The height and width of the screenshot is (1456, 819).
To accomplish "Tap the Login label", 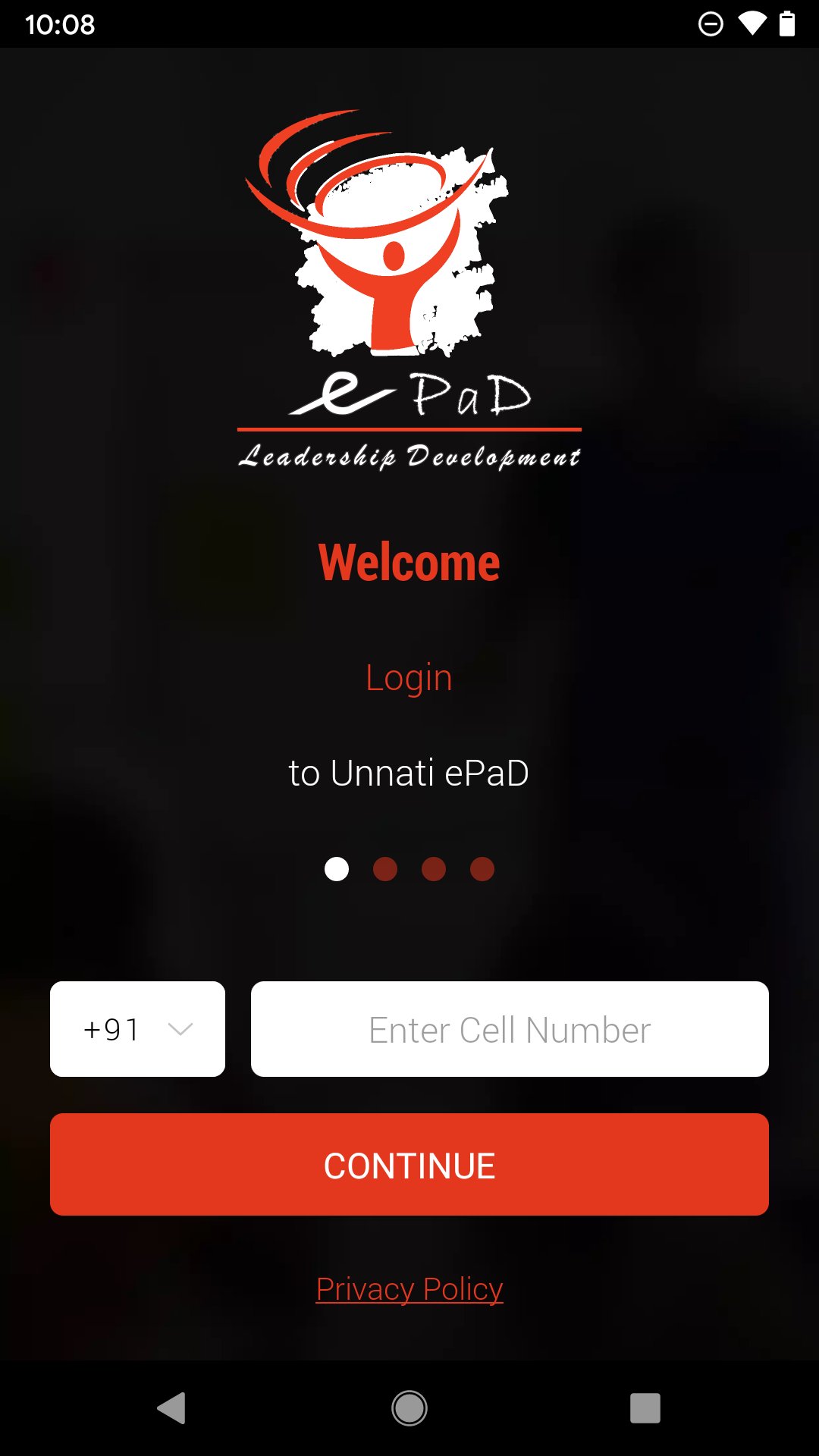I will click(409, 677).
